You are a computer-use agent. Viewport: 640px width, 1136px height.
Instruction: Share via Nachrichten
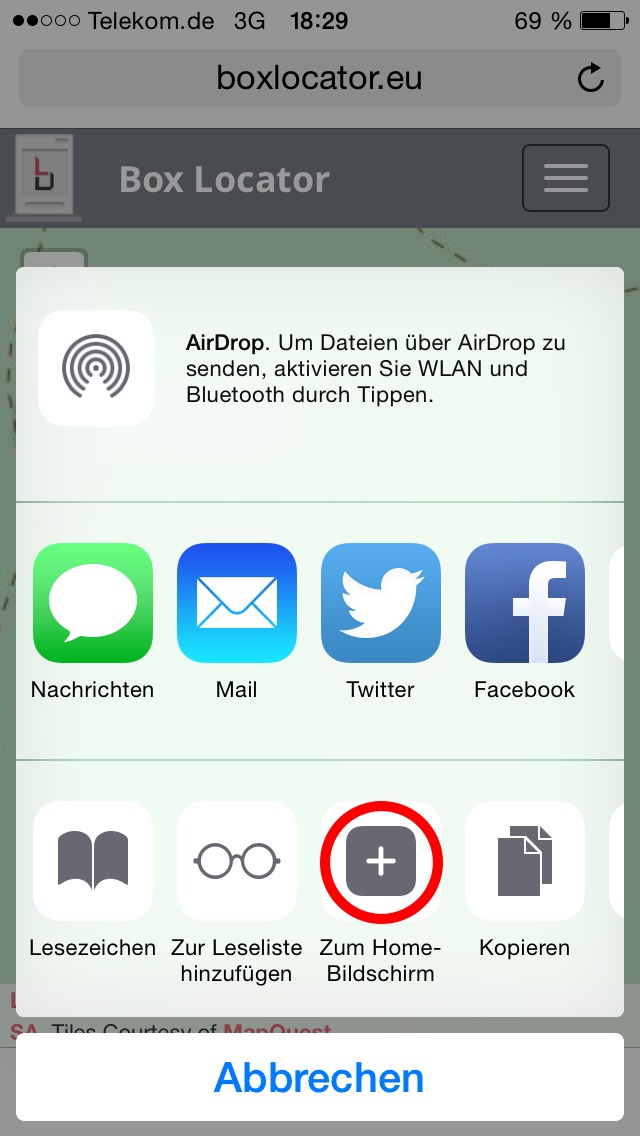tap(93, 603)
